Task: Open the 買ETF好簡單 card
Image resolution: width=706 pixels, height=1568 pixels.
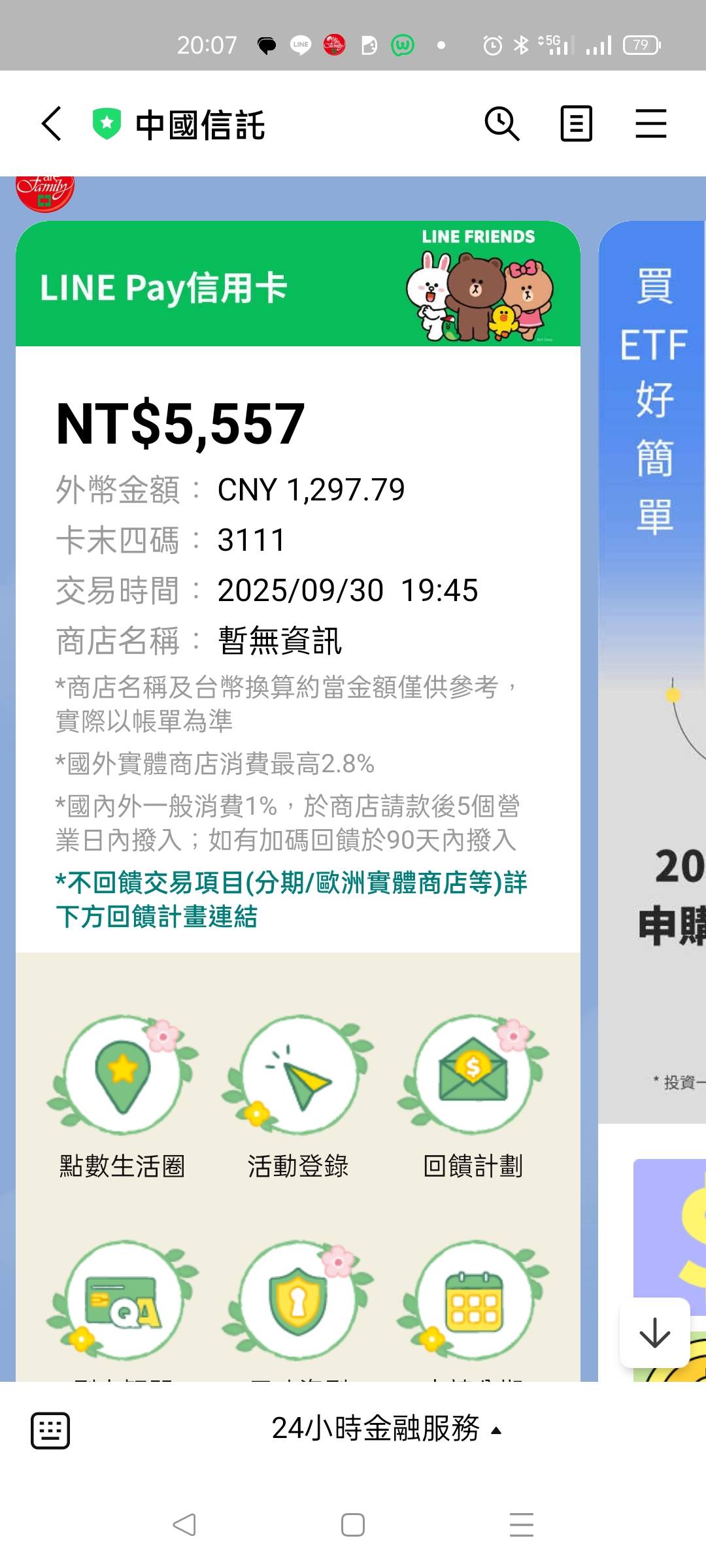Action: pyautogui.click(x=654, y=523)
